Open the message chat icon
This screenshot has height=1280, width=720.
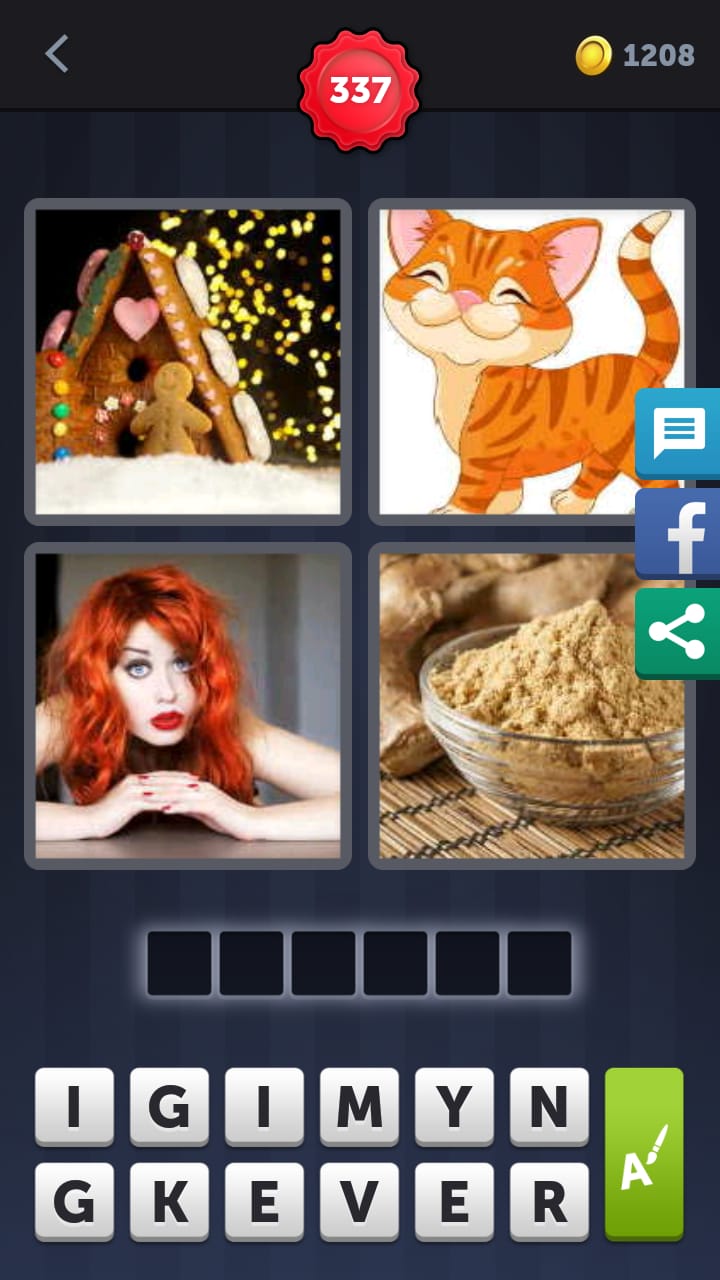point(678,432)
